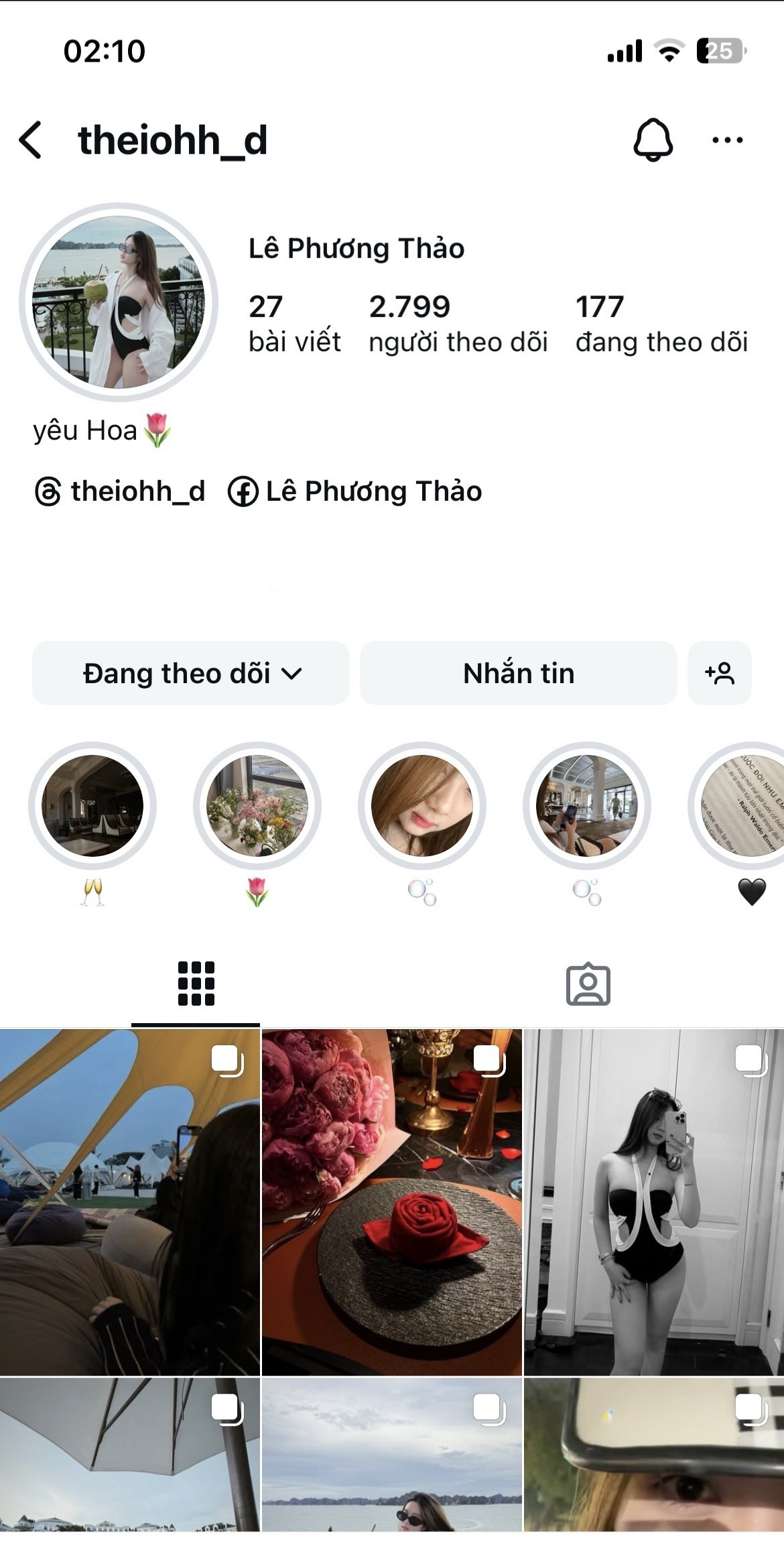Screen dimensions: 784x1546
Task: Open the notifications bell settings
Action: 653,140
